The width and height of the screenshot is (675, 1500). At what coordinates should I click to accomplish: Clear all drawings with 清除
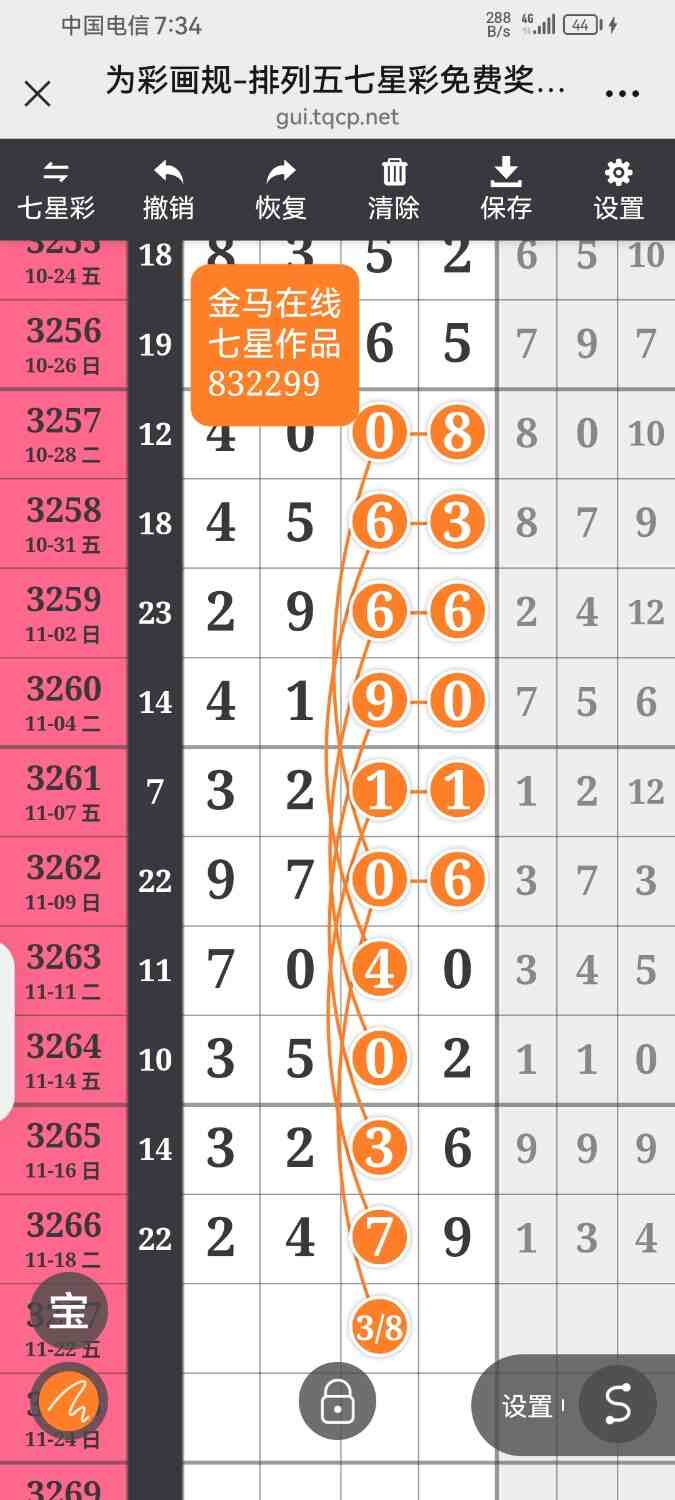[x=394, y=190]
